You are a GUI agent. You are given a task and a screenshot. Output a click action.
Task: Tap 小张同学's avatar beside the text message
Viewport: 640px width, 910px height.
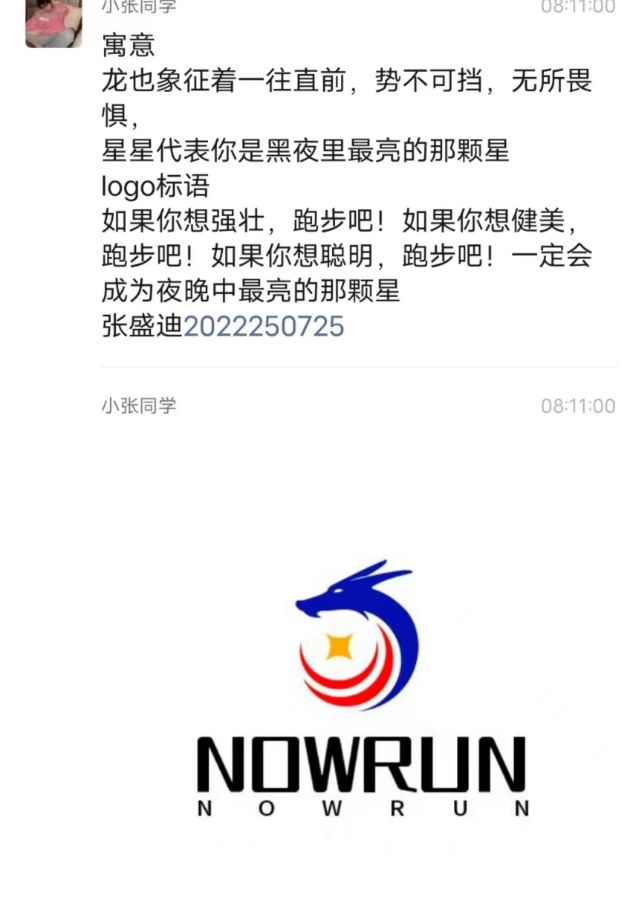[x=53, y=22]
